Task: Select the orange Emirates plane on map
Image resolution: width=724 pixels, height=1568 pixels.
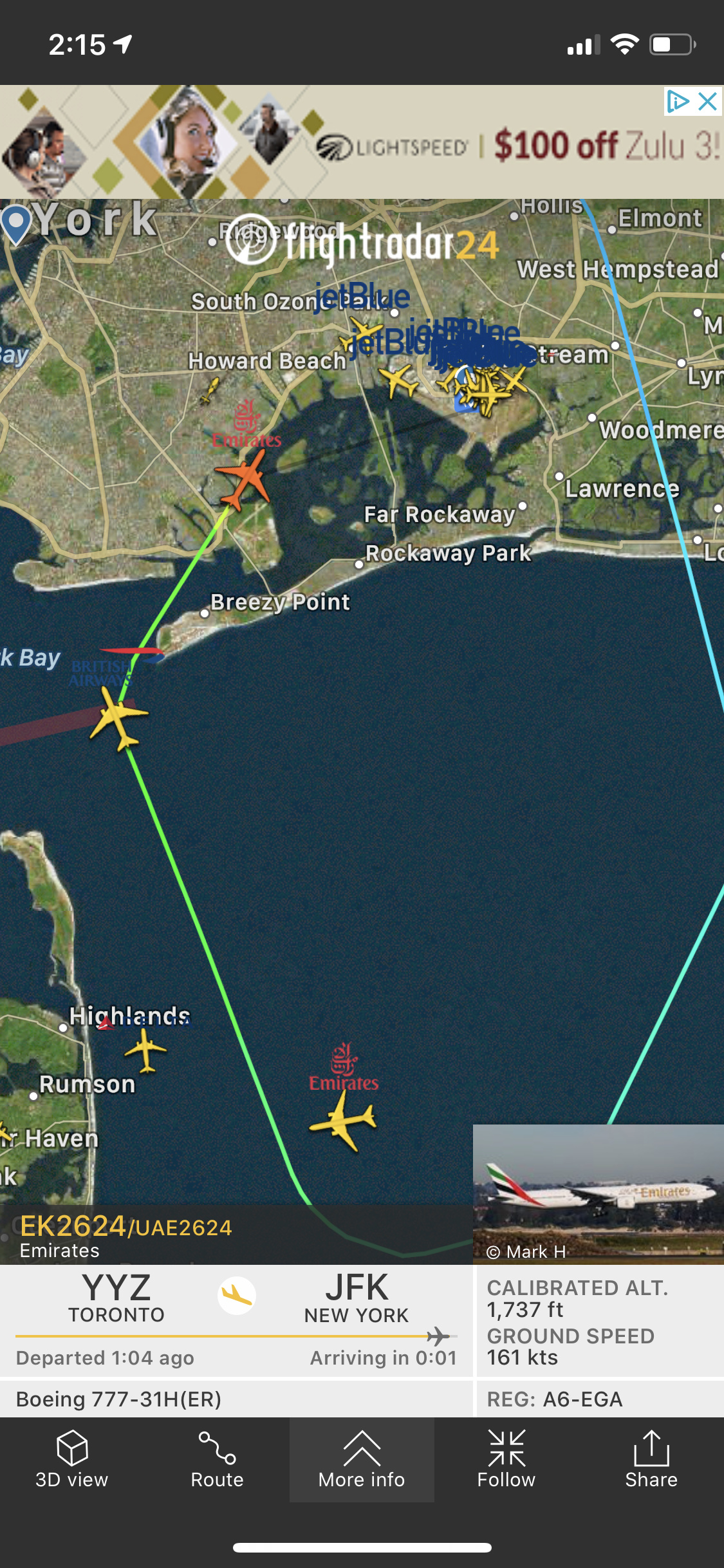Action: point(244,480)
